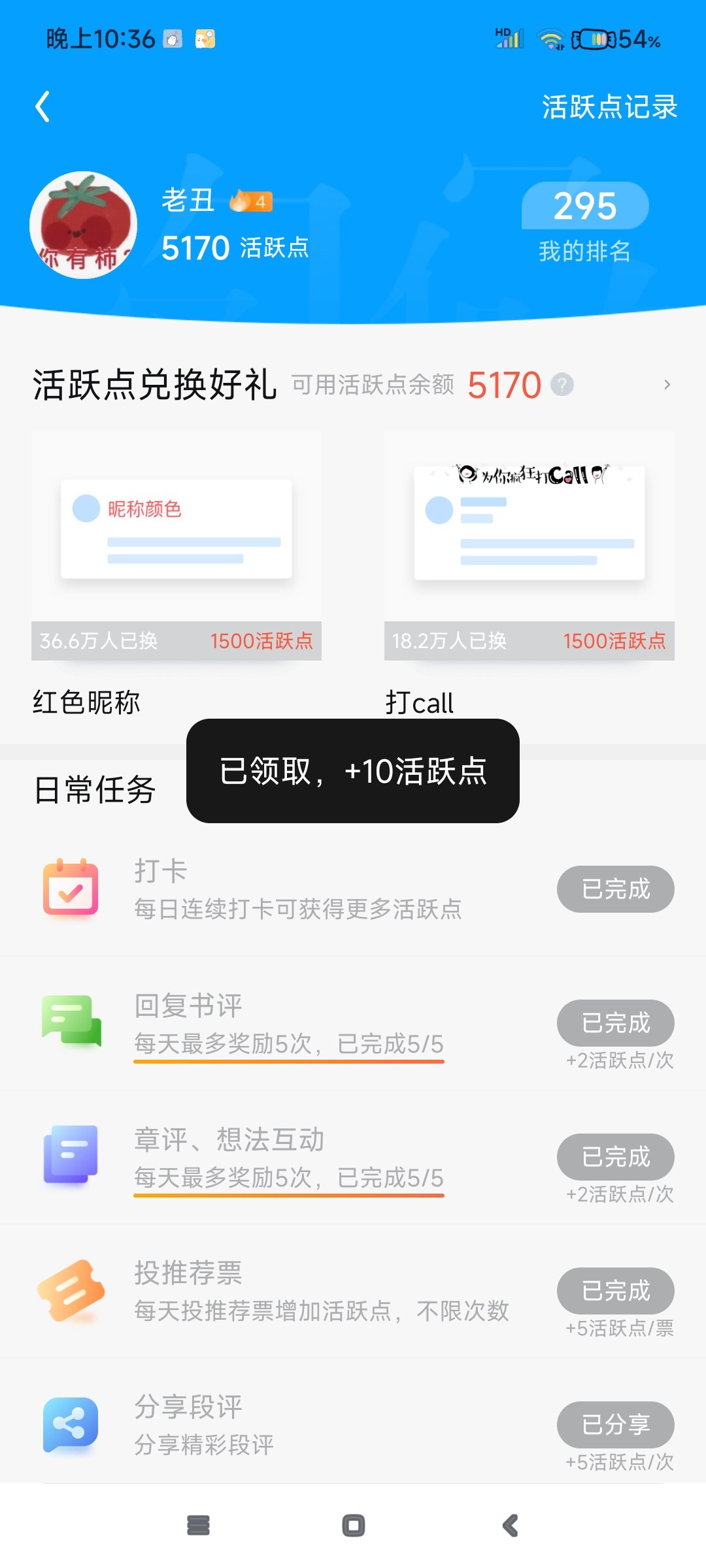The width and height of the screenshot is (706, 1568).
Task: Tap 已完成 button for 打卡 task
Action: pyautogui.click(x=616, y=889)
